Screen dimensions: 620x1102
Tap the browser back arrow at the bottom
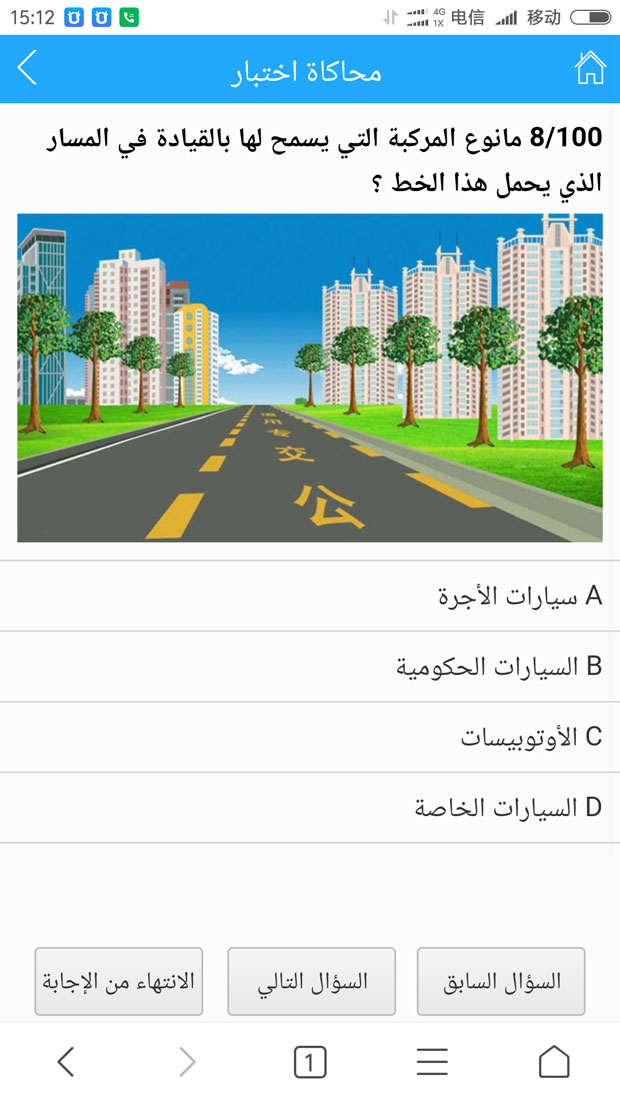point(66,1061)
